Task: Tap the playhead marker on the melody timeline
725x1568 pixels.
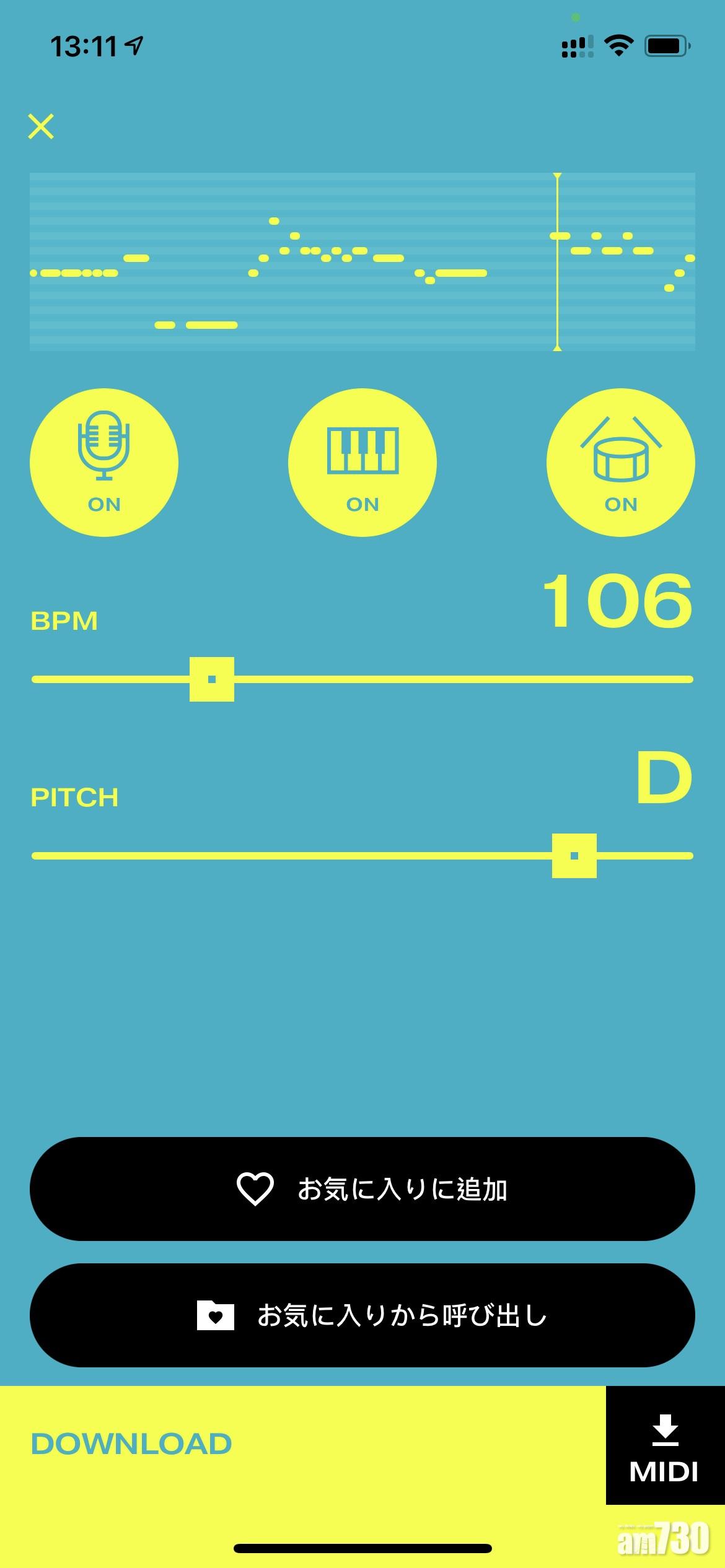Action: pos(557,261)
